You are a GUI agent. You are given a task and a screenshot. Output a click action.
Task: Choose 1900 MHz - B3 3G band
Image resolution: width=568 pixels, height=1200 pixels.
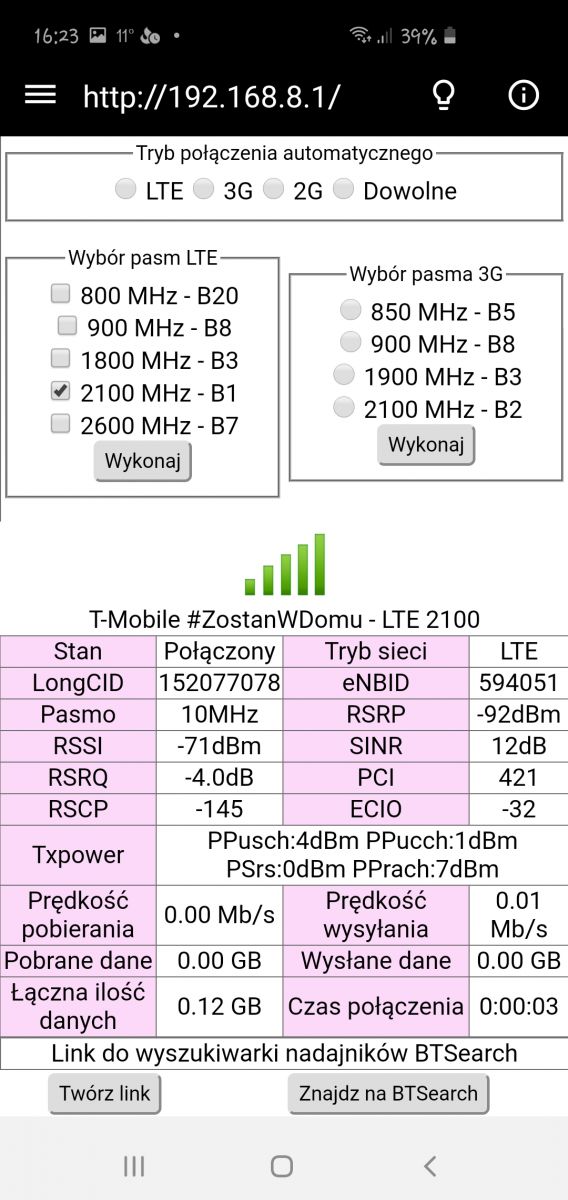click(344, 375)
